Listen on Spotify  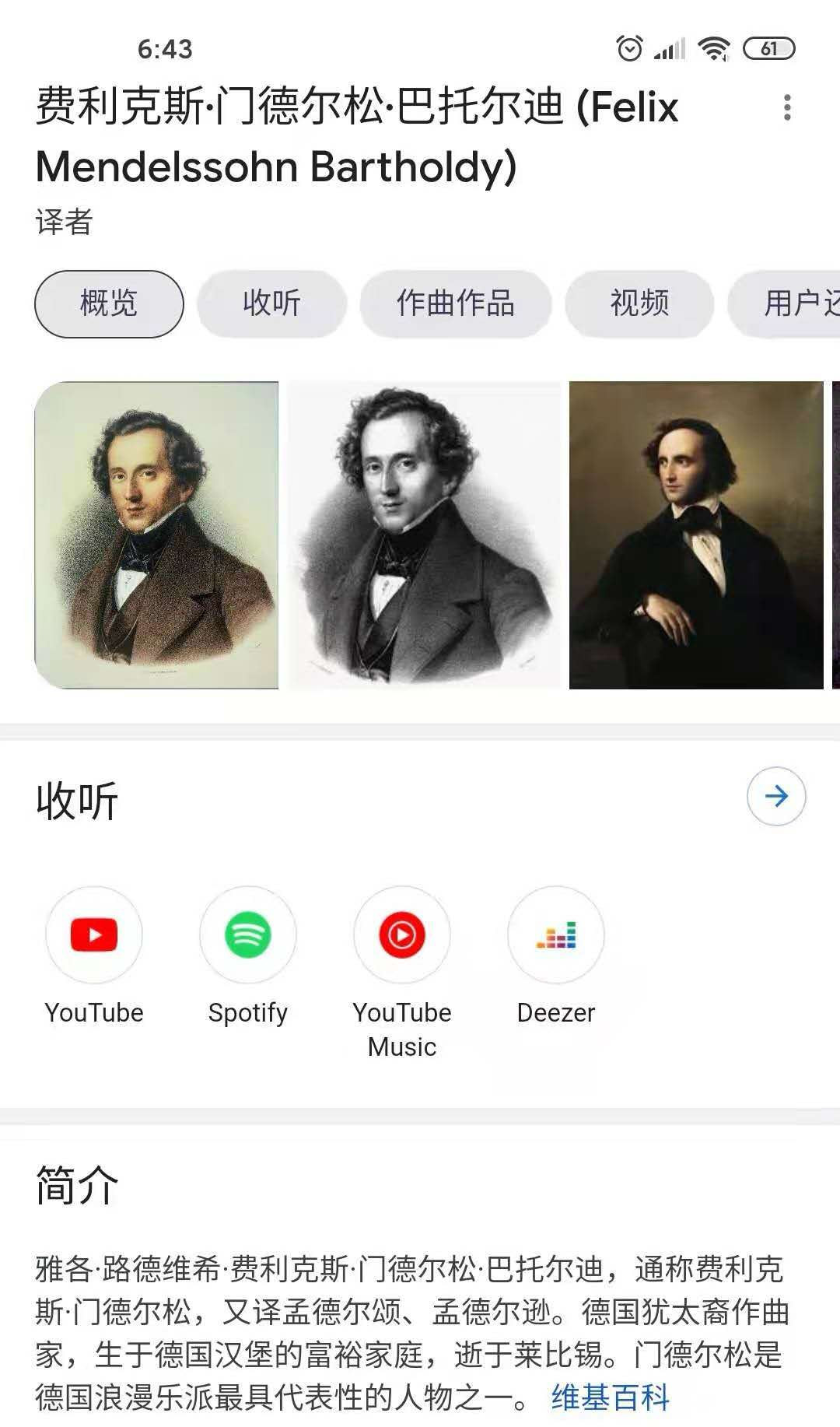[248, 934]
